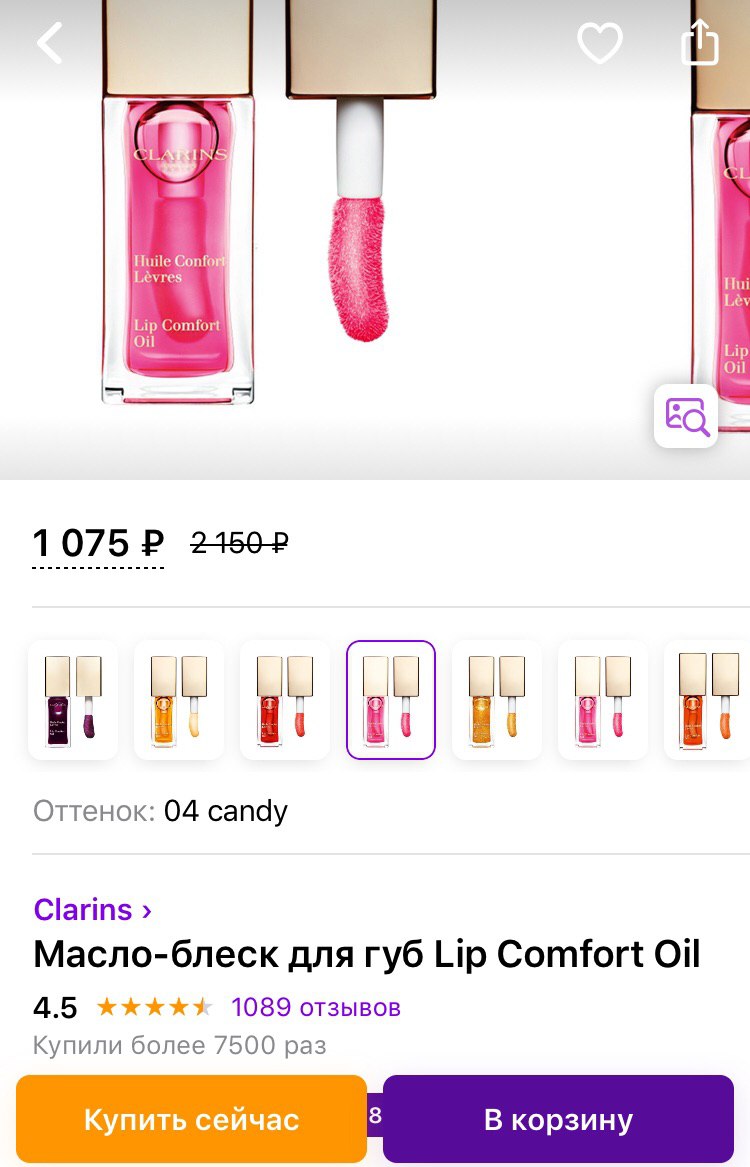Select the dark purple shade swatch
Image resolution: width=750 pixels, height=1167 pixels.
pos(73,700)
